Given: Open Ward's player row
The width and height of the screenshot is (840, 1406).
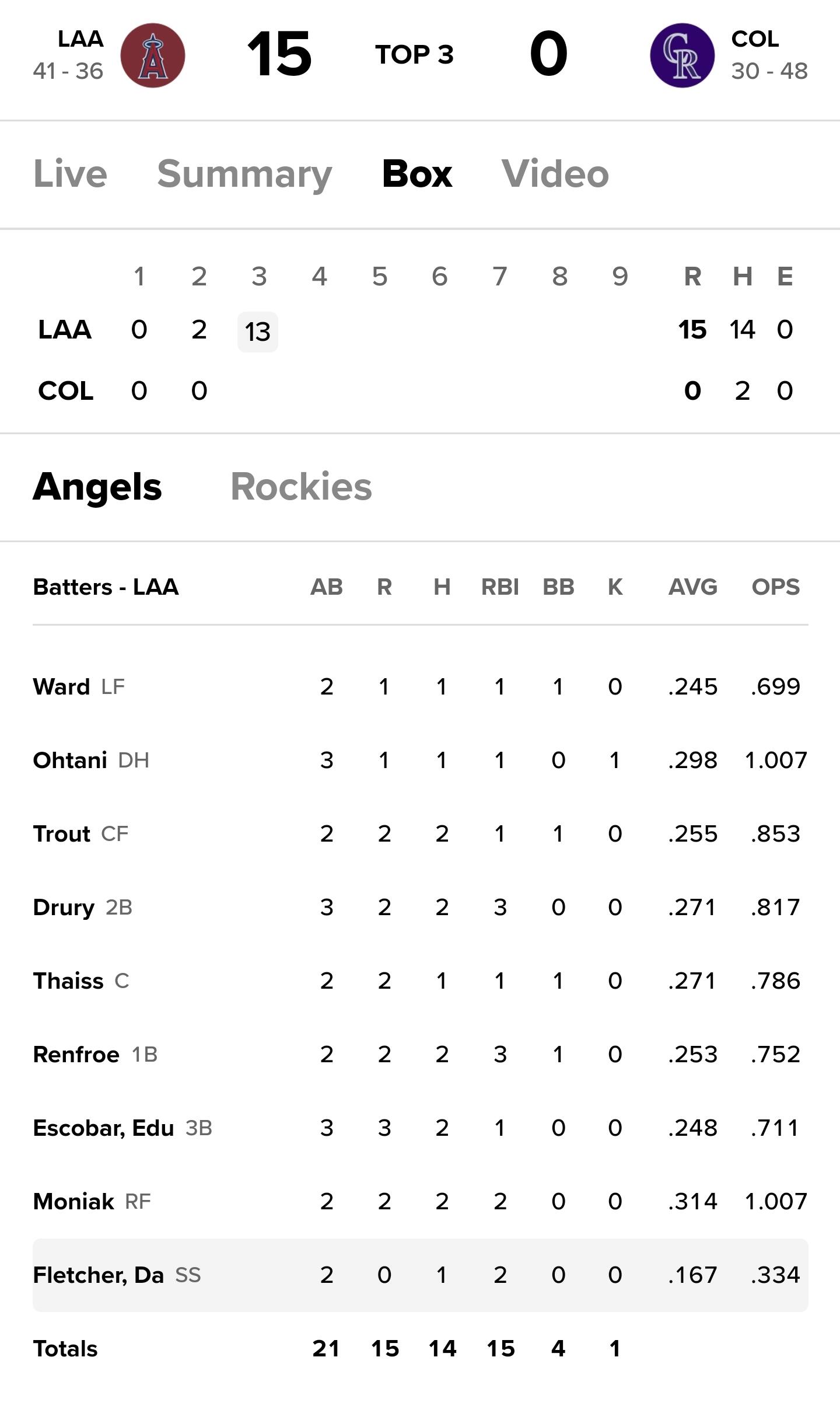Looking at the screenshot, I should [x=420, y=686].
